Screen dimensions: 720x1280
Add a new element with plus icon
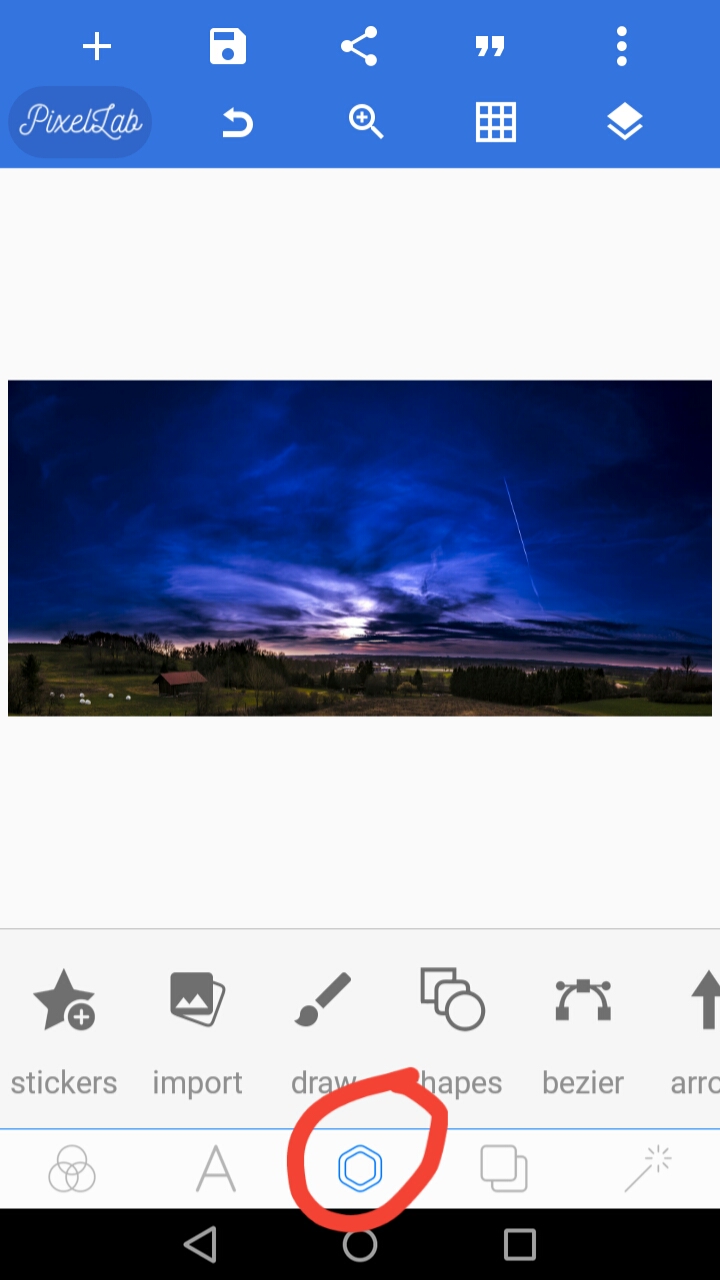coord(97,47)
